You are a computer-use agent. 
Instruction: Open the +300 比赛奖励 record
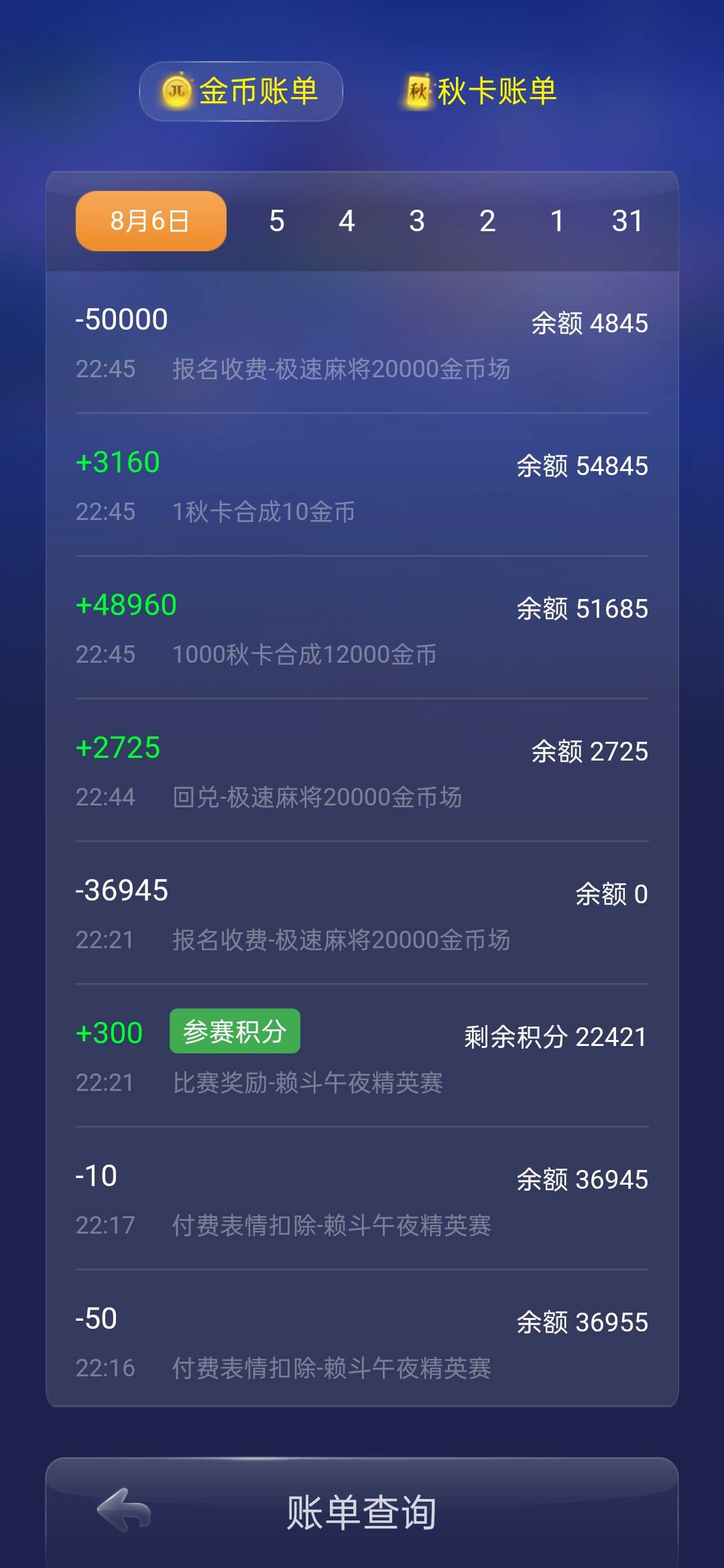[362, 1052]
